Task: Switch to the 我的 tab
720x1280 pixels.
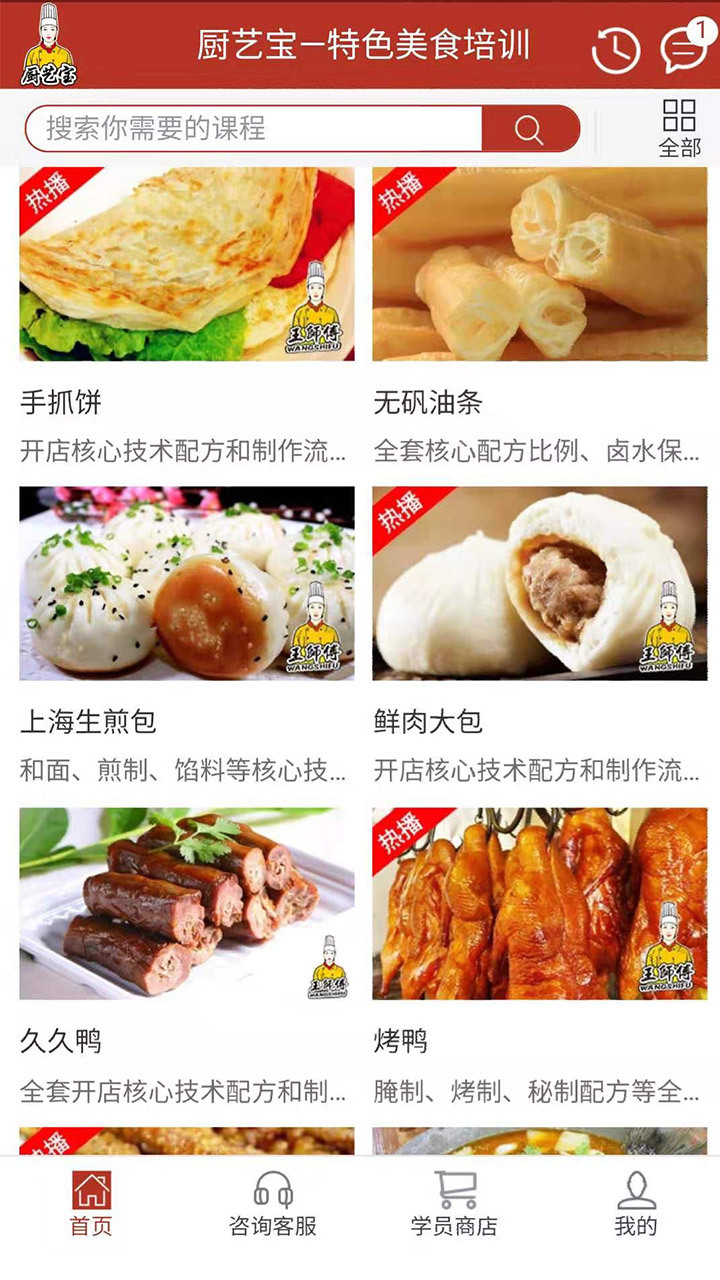Action: pos(636,1205)
